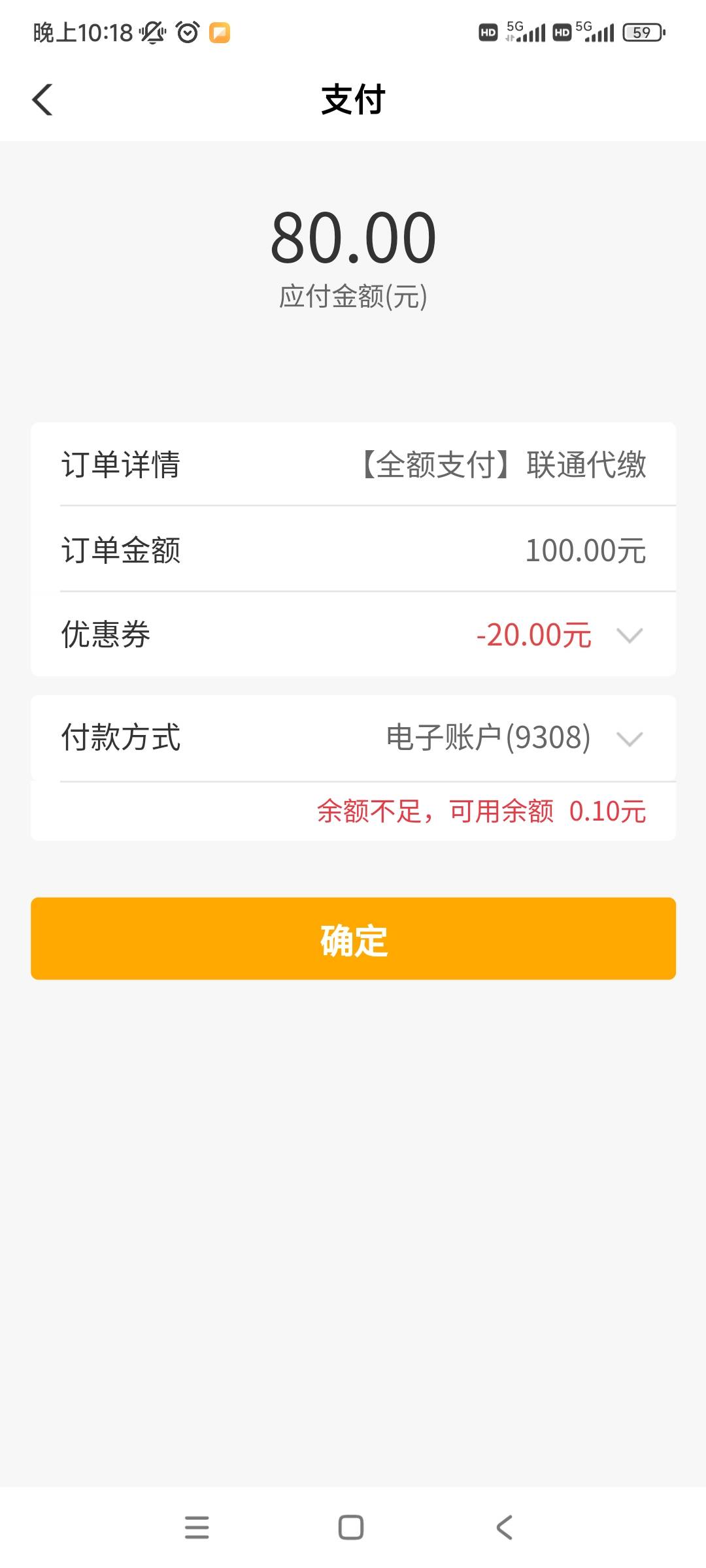Expand the 优惠券 coupon selector
The image size is (706, 1568).
(353, 634)
